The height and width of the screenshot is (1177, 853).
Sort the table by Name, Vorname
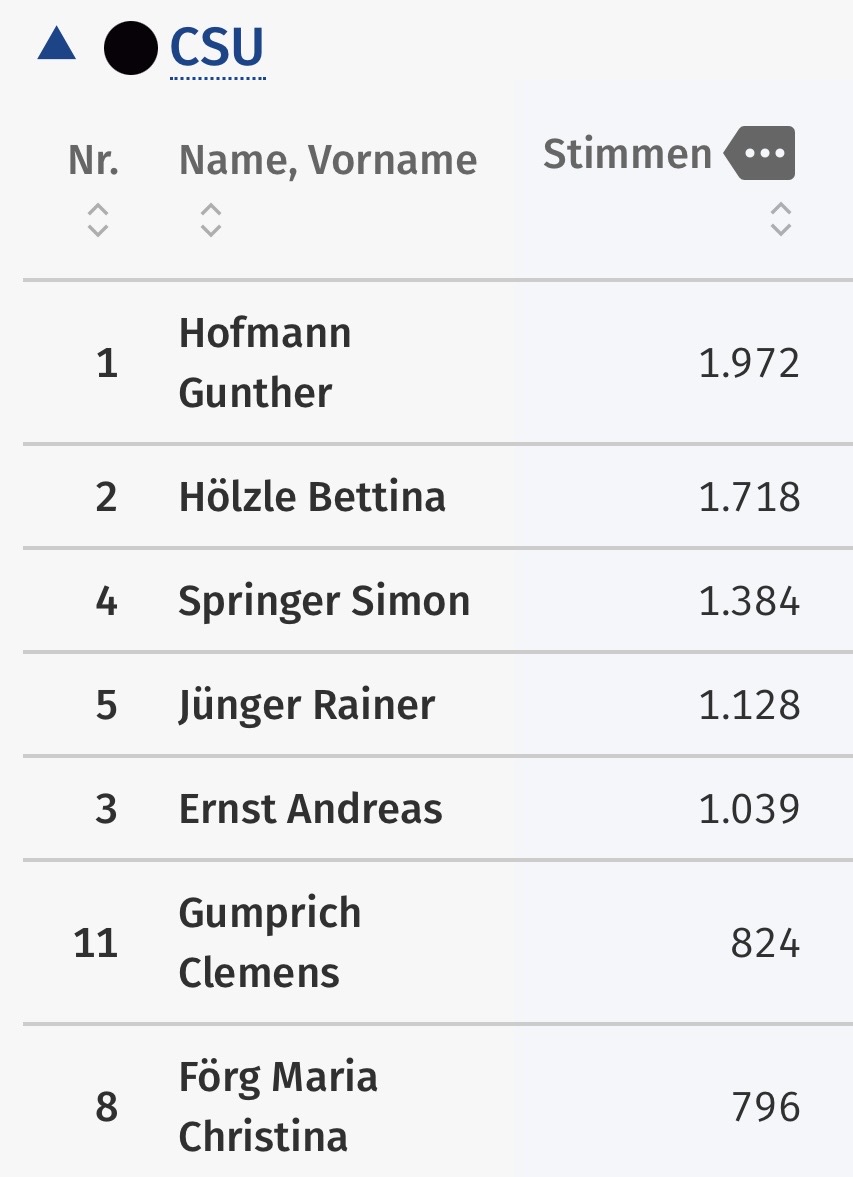[210, 219]
